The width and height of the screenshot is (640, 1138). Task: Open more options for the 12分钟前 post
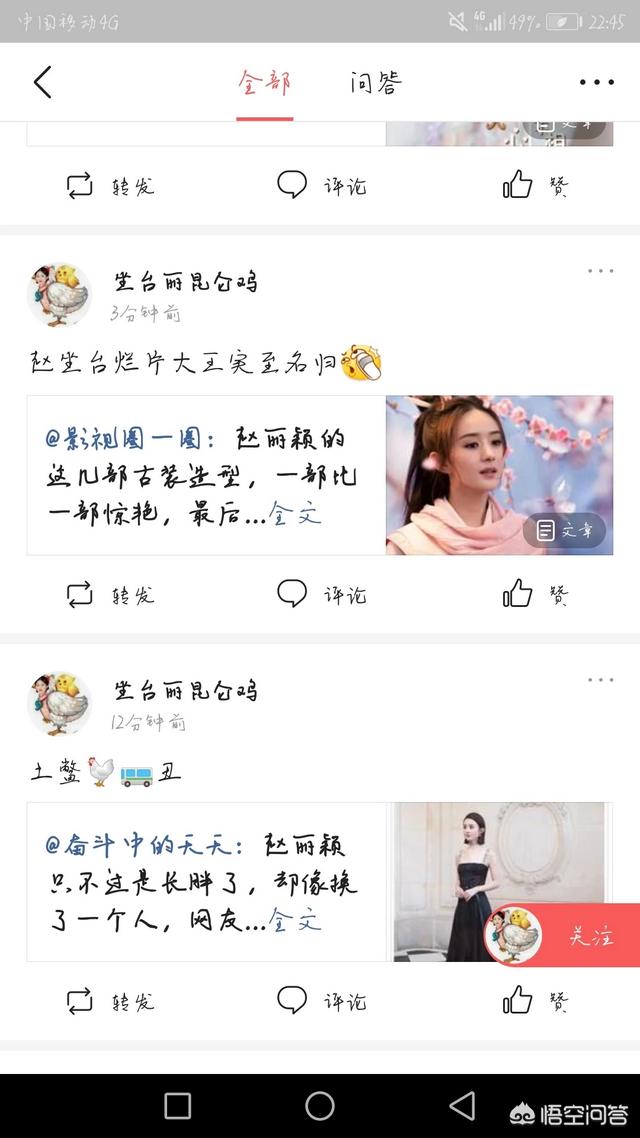tap(600, 680)
